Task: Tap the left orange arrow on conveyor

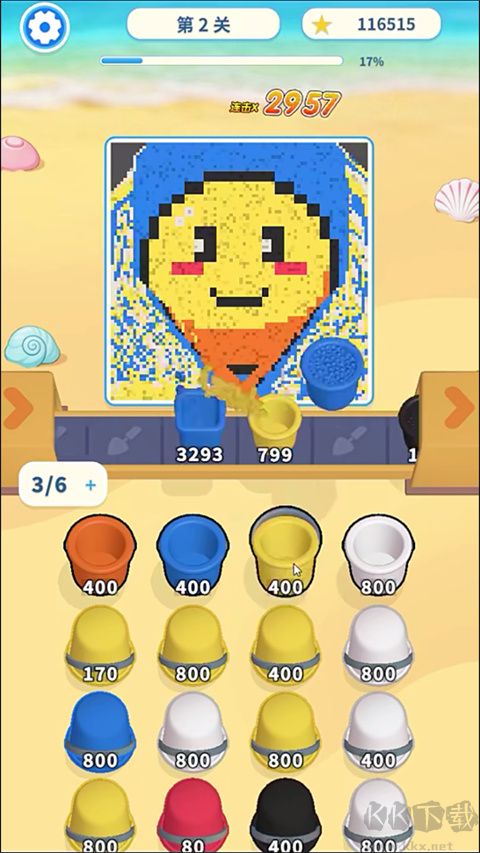Action: (x=17, y=408)
